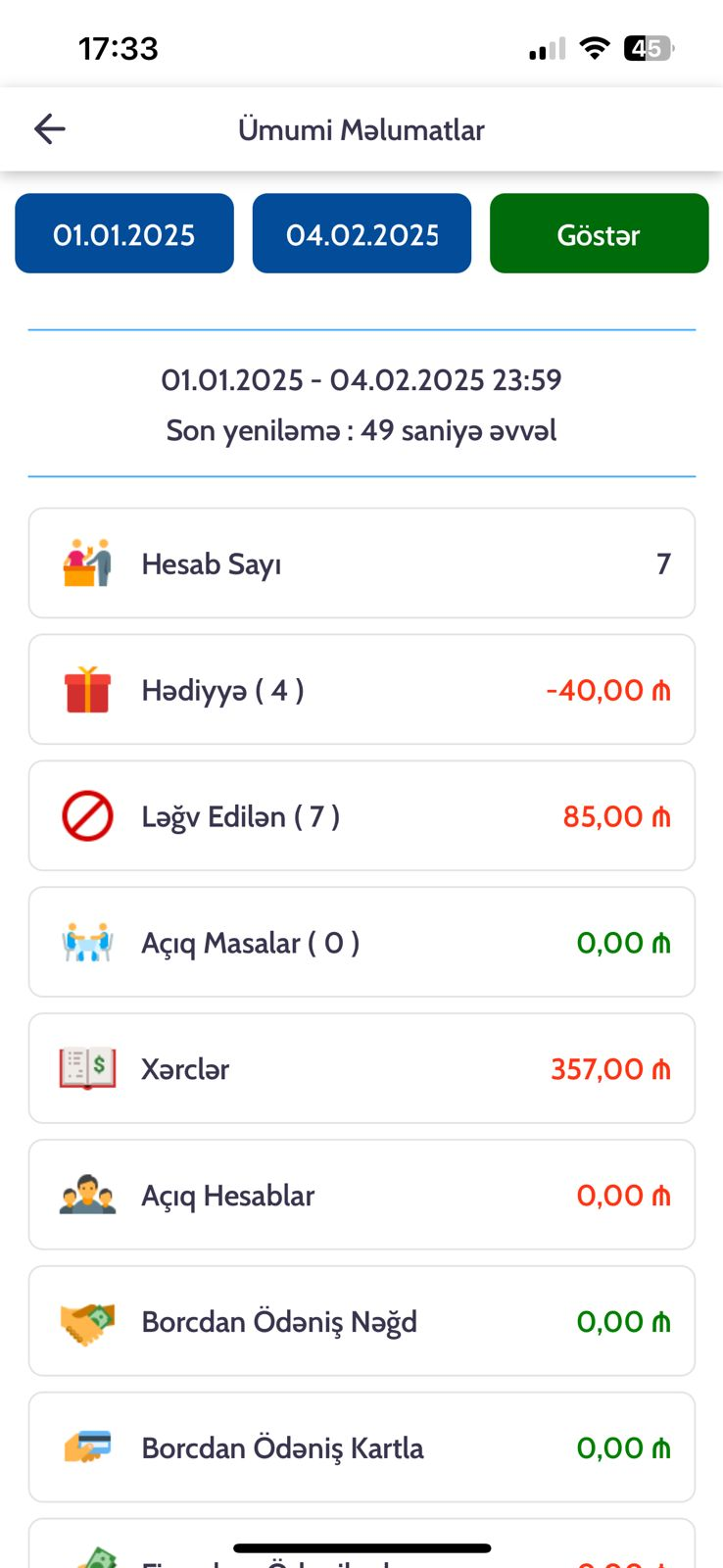View the Hədiyyə ( 4 ) details
Screen dimensions: 723x1568
[x=361, y=690]
